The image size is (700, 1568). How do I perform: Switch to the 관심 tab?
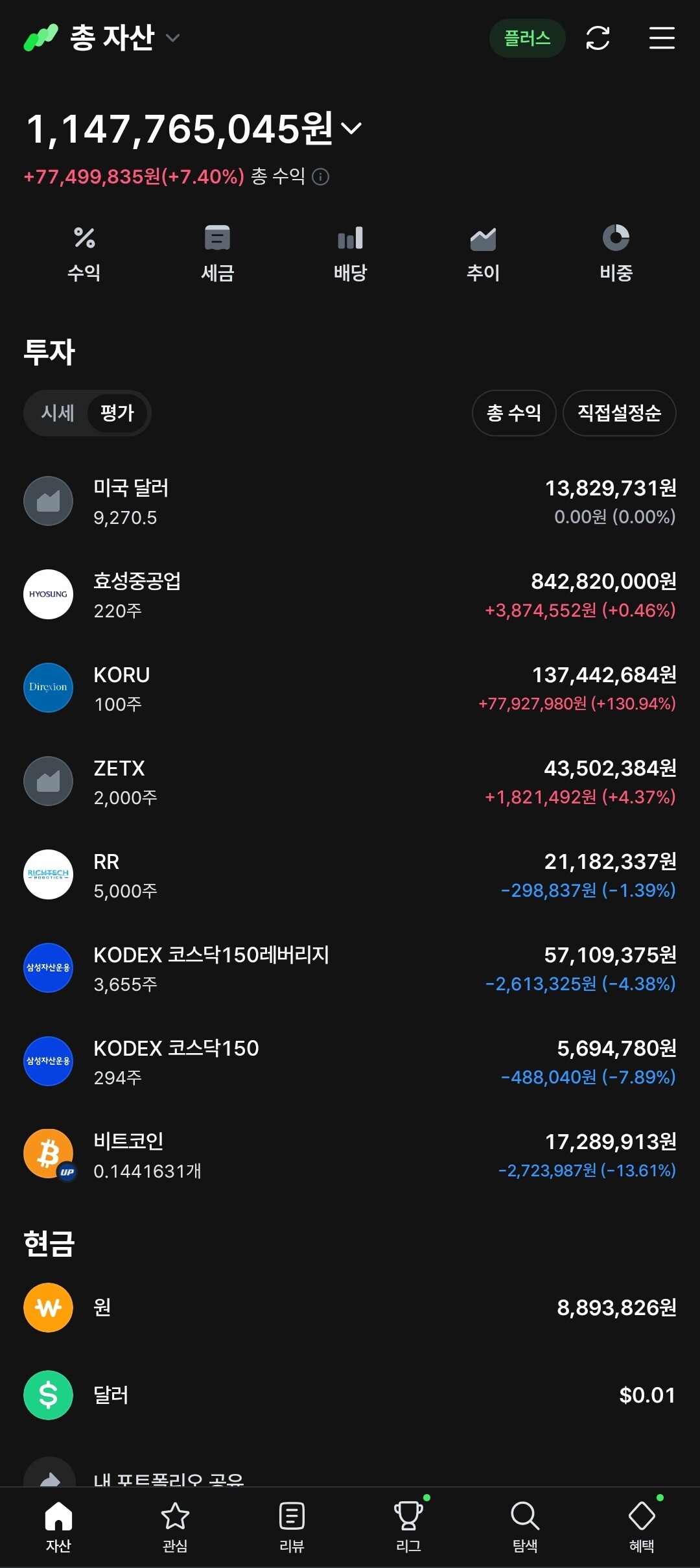click(175, 1527)
